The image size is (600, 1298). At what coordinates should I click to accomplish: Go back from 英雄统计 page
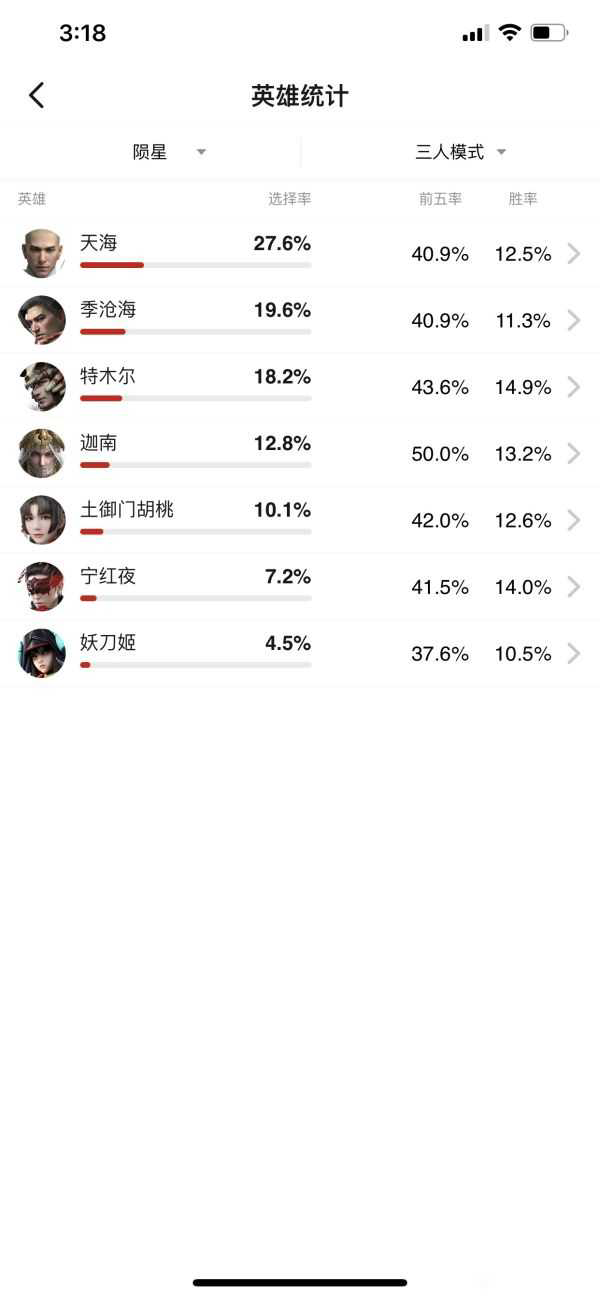click(37, 96)
